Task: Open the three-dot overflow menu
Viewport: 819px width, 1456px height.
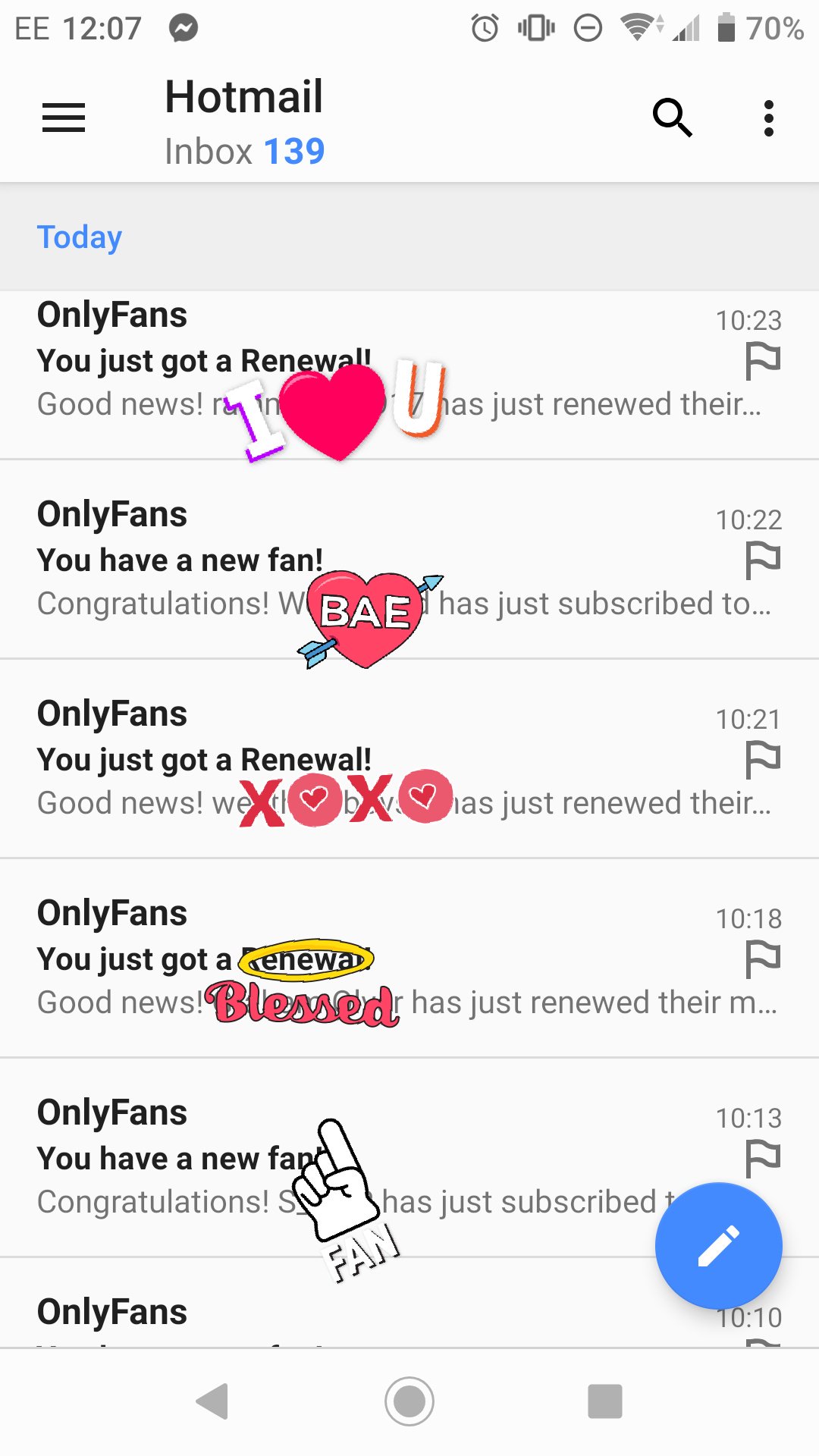Action: (x=768, y=118)
